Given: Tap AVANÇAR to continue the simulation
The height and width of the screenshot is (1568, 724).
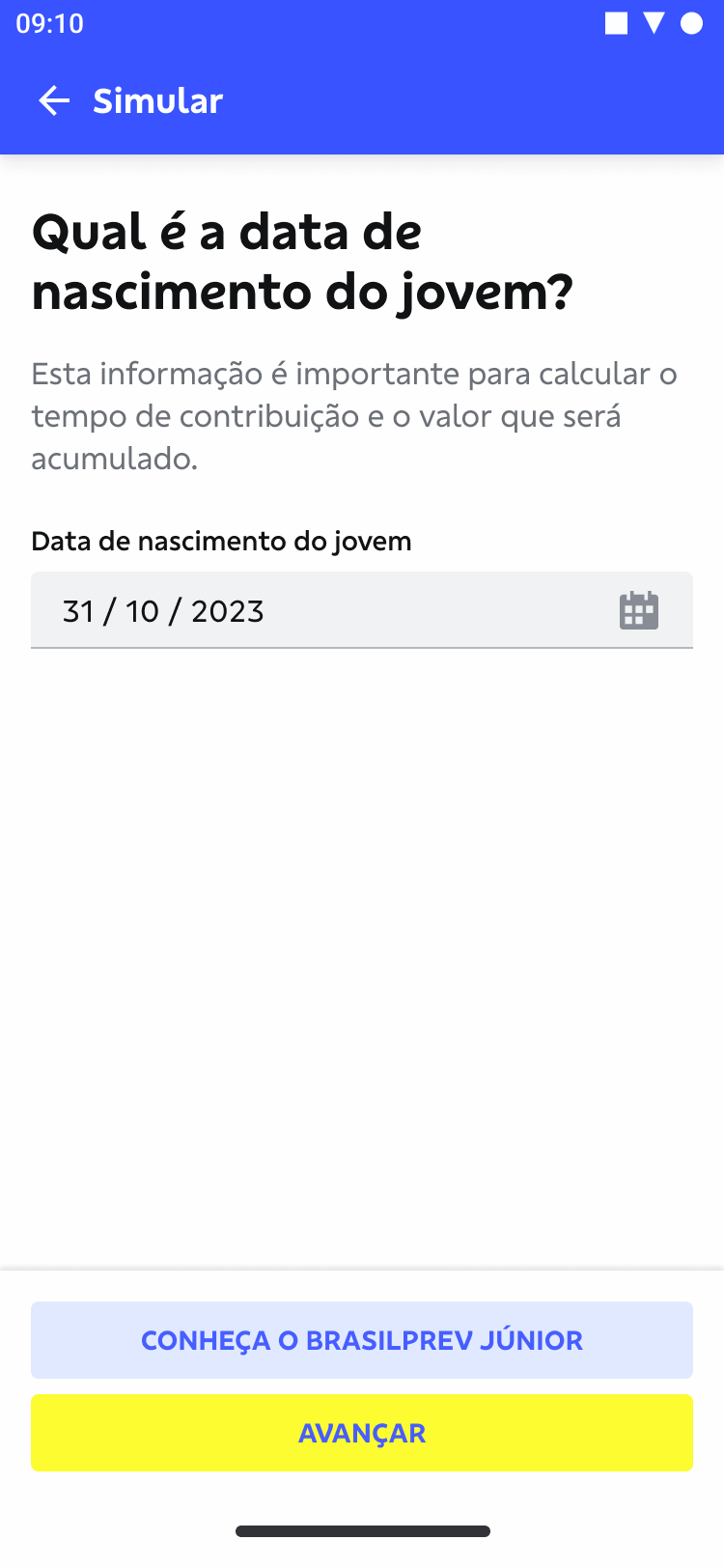Looking at the screenshot, I should click(x=362, y=1433).
